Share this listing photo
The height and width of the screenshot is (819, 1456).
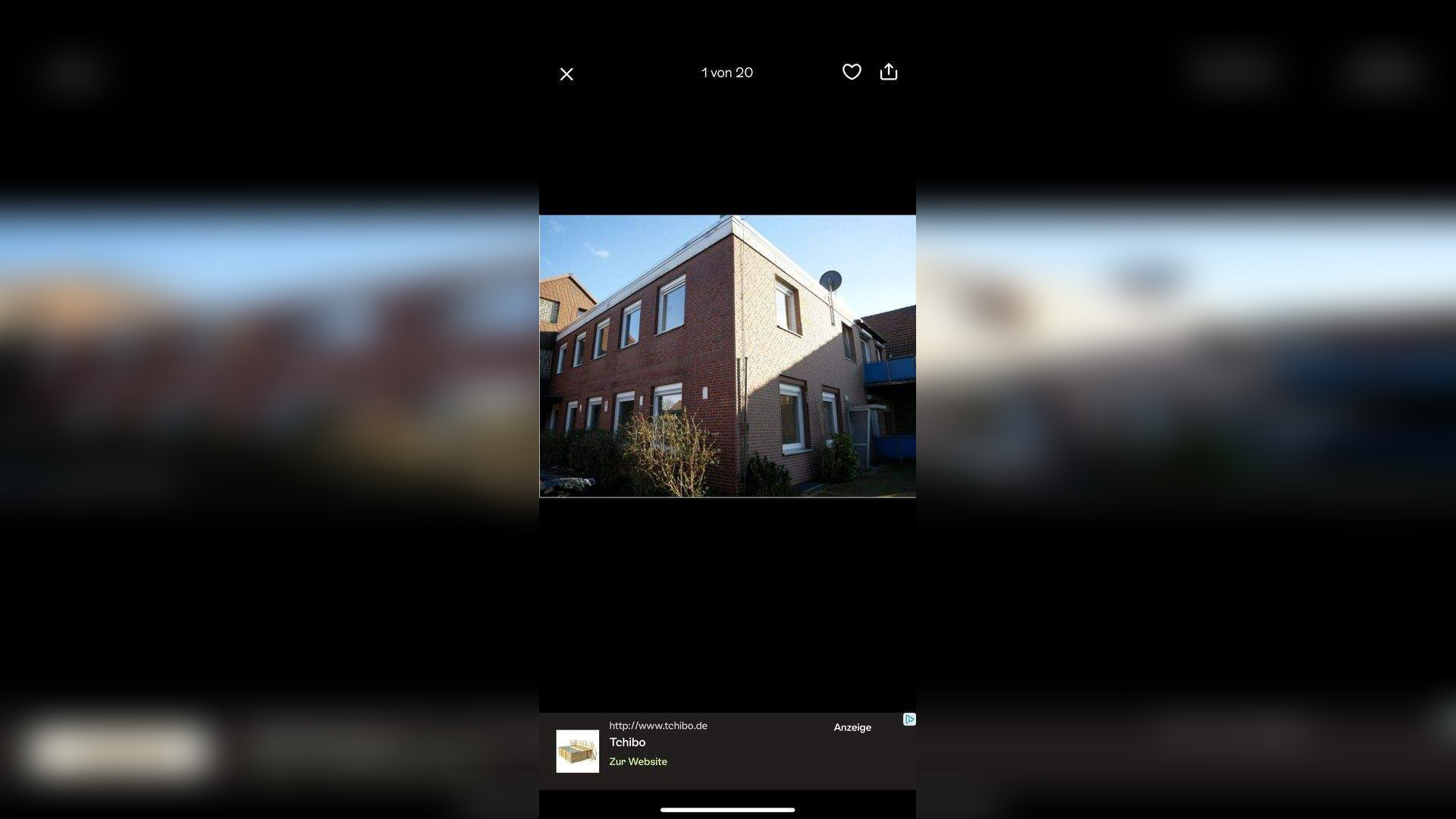tap(889, 72)
